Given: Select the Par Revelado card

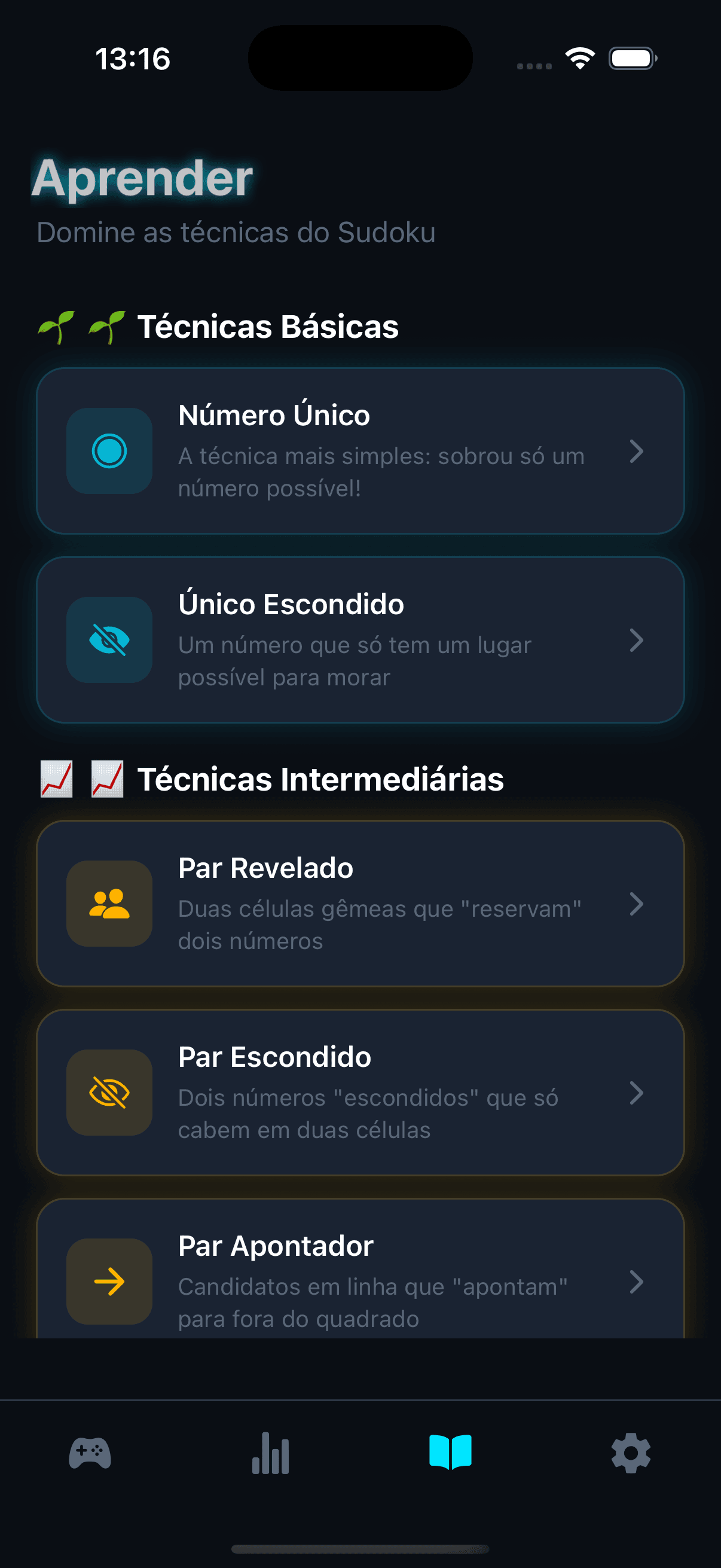Looking at the screenshot, I should [360, 904].
